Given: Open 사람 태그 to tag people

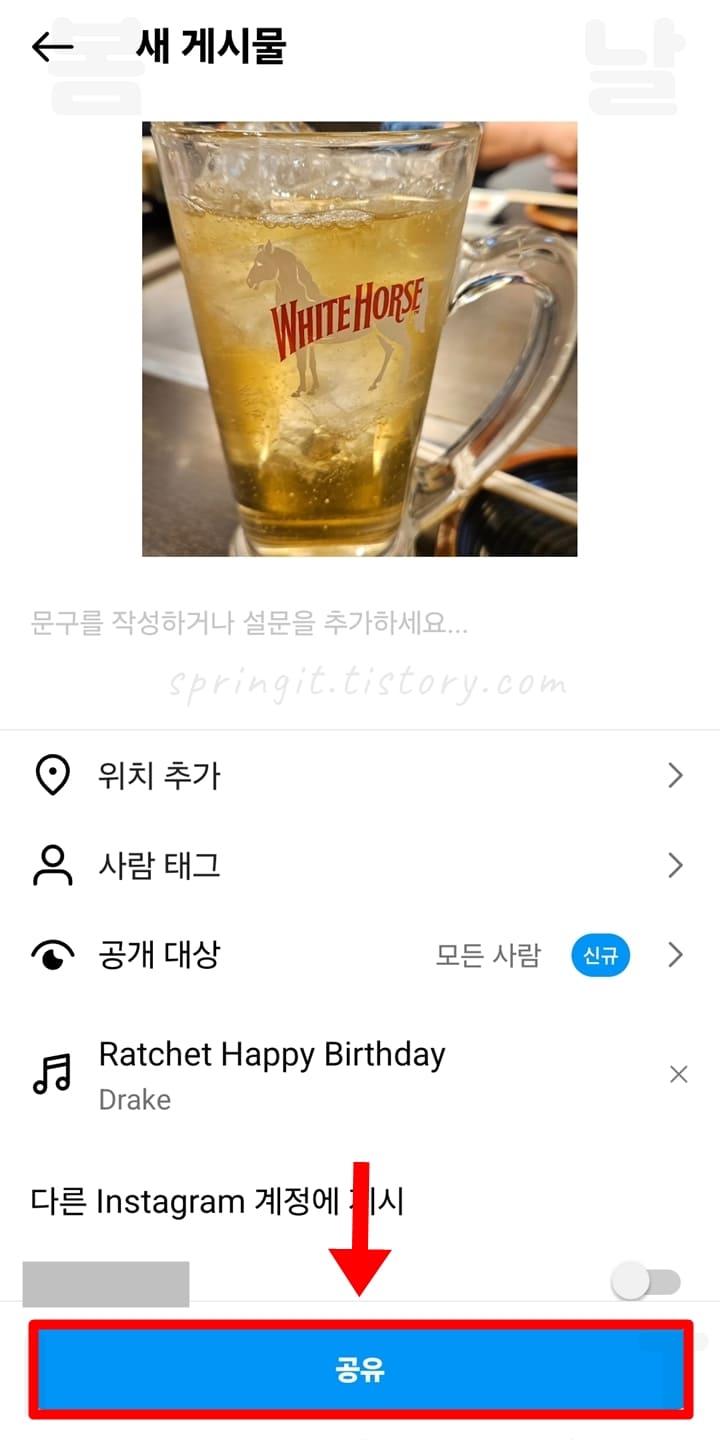Looking at the screenshot, I should pos(360,865).
